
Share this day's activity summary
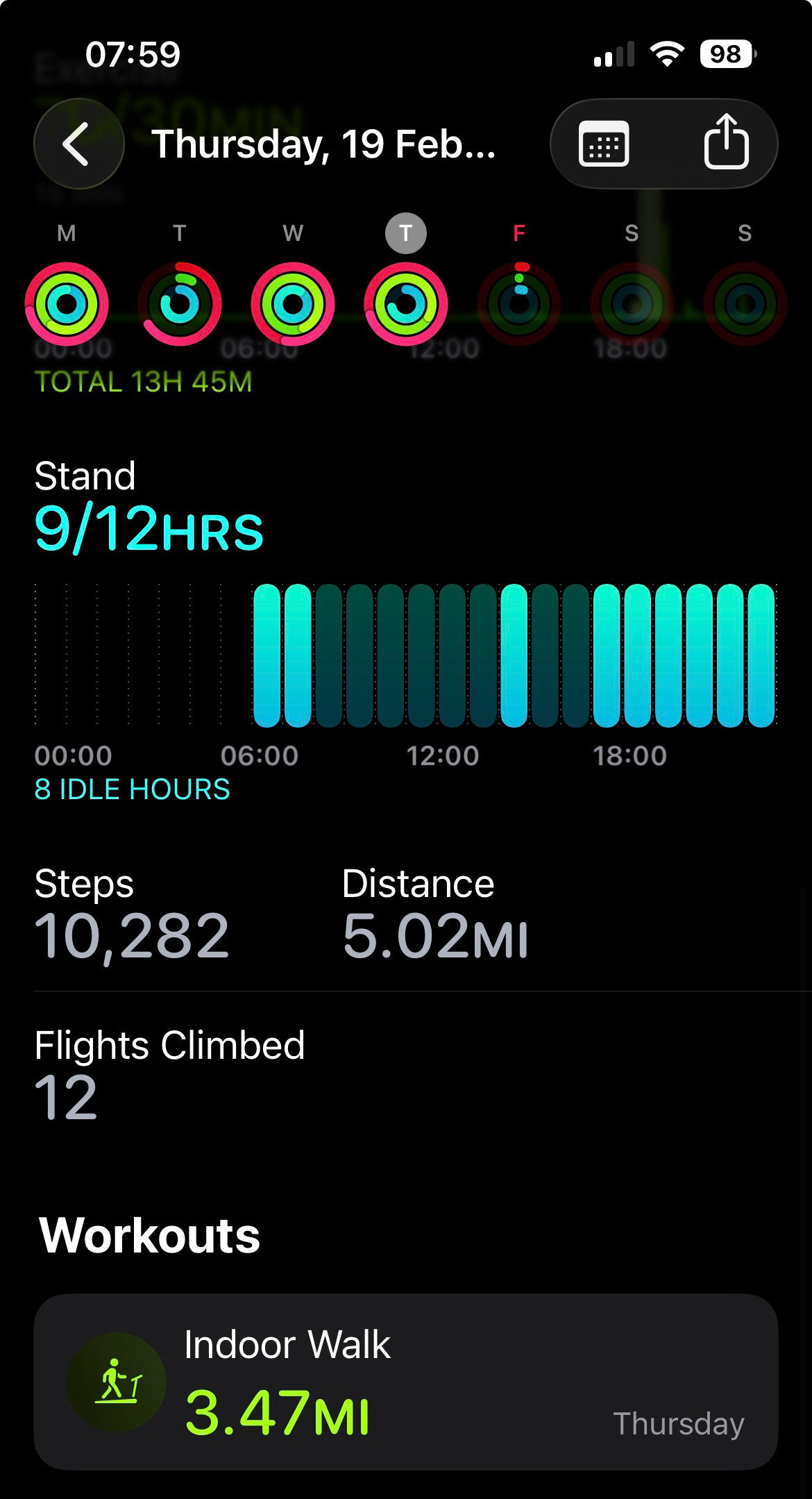click(726, 142)
